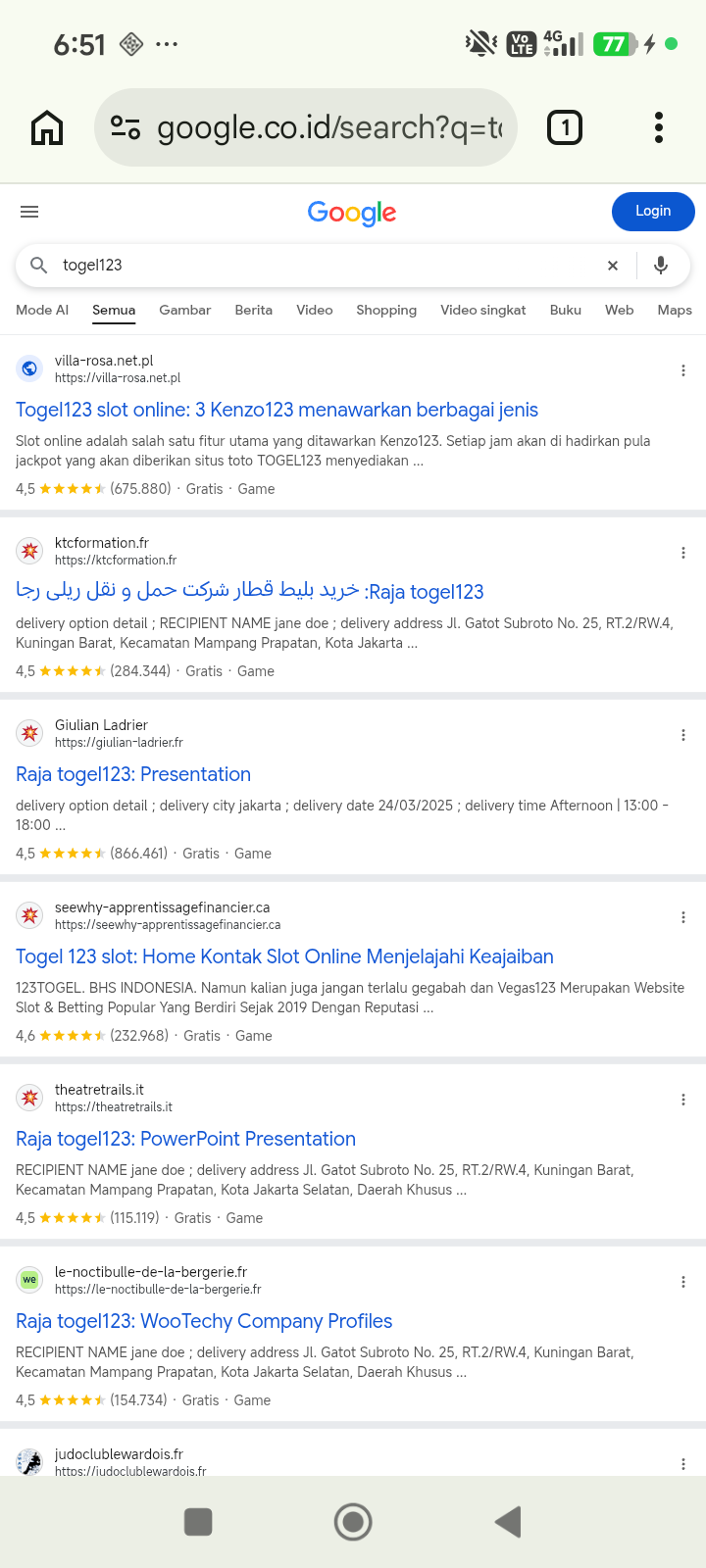Switch to the Gambar tab
The image size is (706, 1568).
click(185, 310)
